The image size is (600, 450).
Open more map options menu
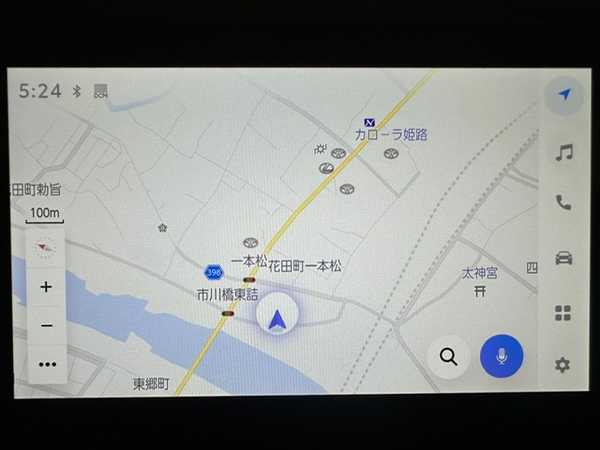click(x=47, y=364)
